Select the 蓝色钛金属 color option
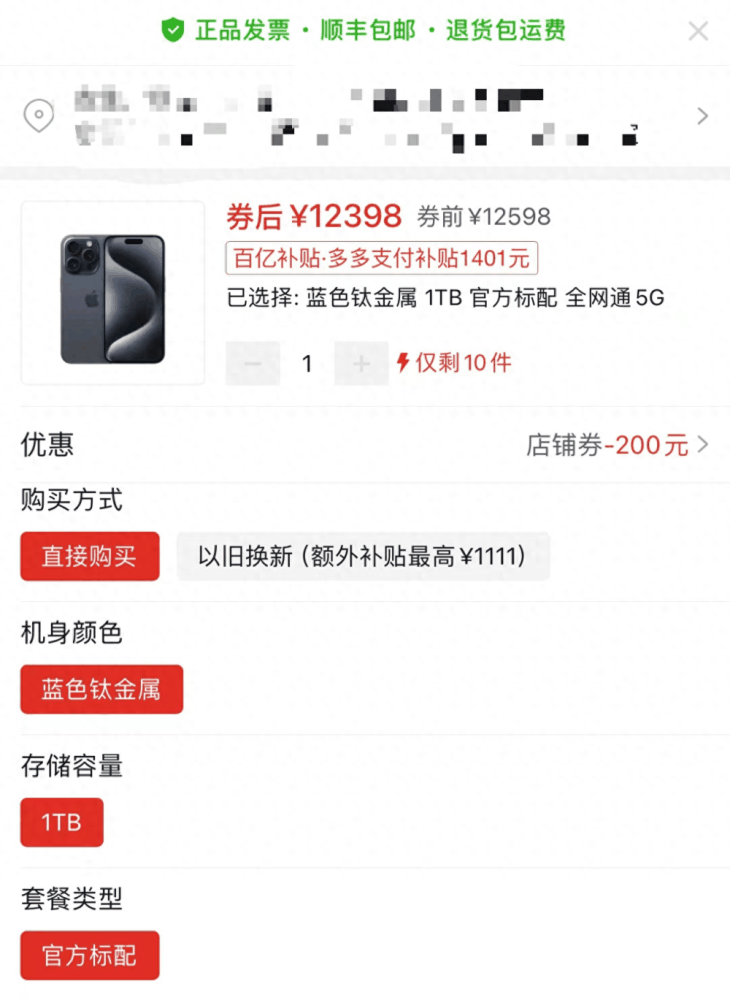Viewport: 730px width, 1000px height. (x=101, y=689)
